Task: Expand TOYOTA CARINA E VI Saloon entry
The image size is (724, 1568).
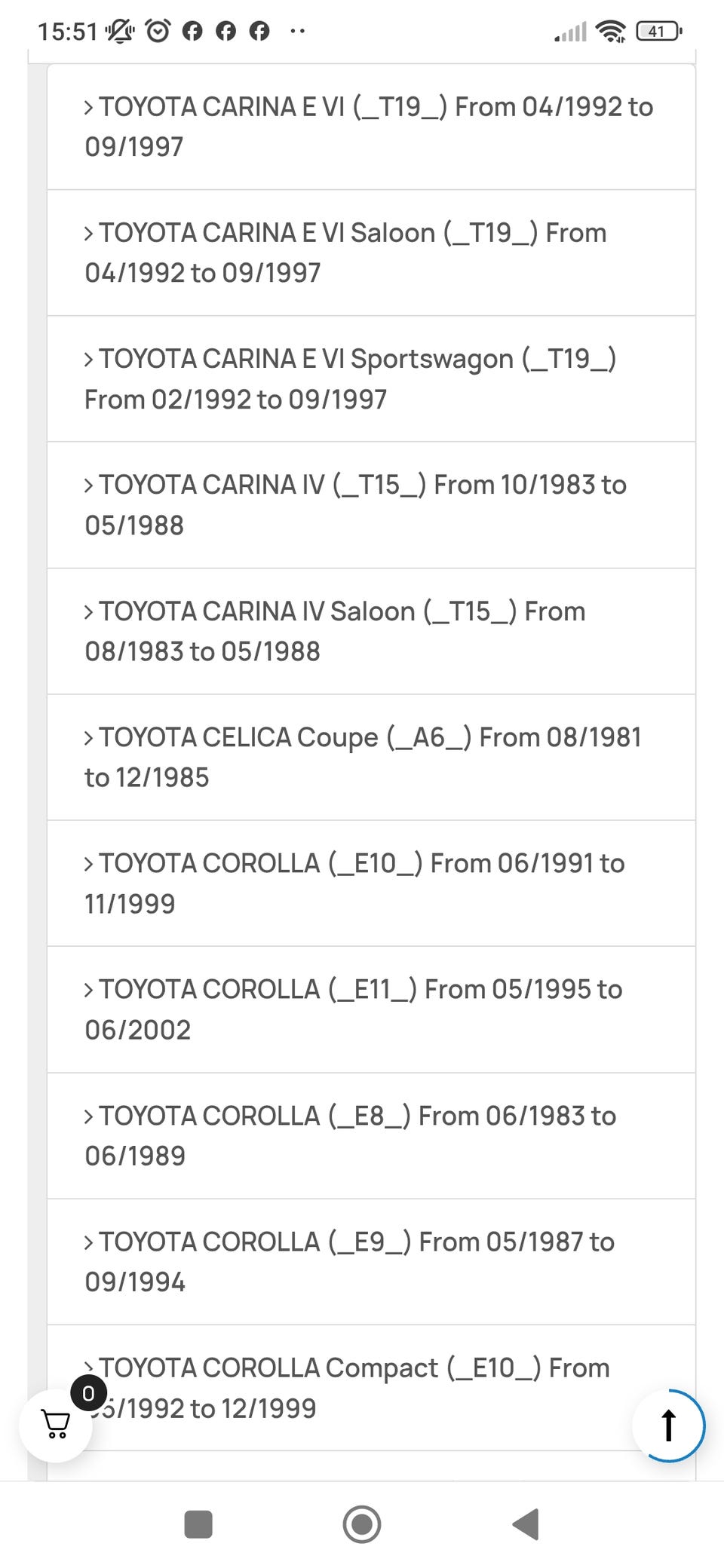Action: tap(370, 253)
